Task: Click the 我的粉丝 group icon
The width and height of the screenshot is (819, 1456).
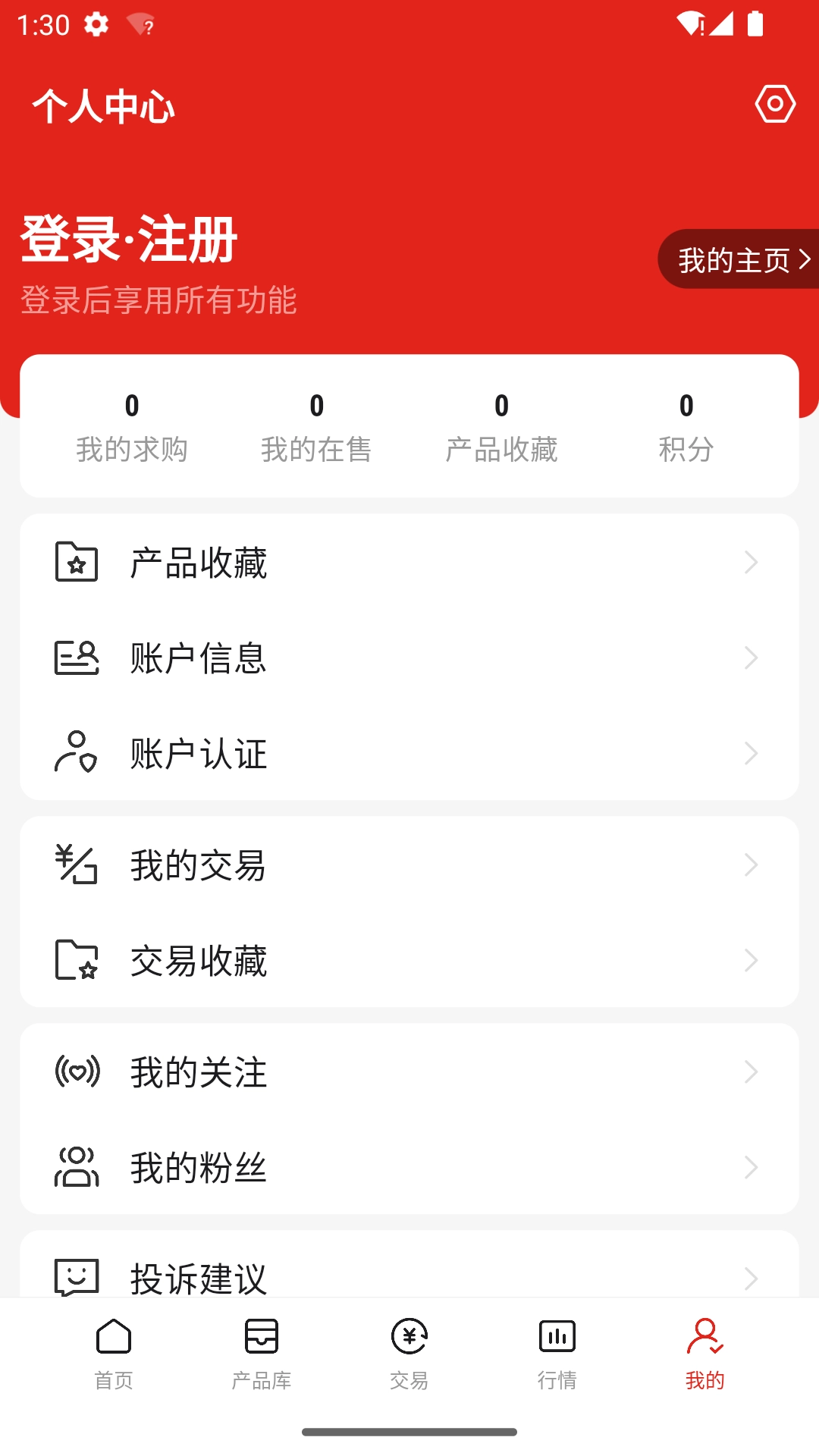Action: click(x=77, y=1166)
